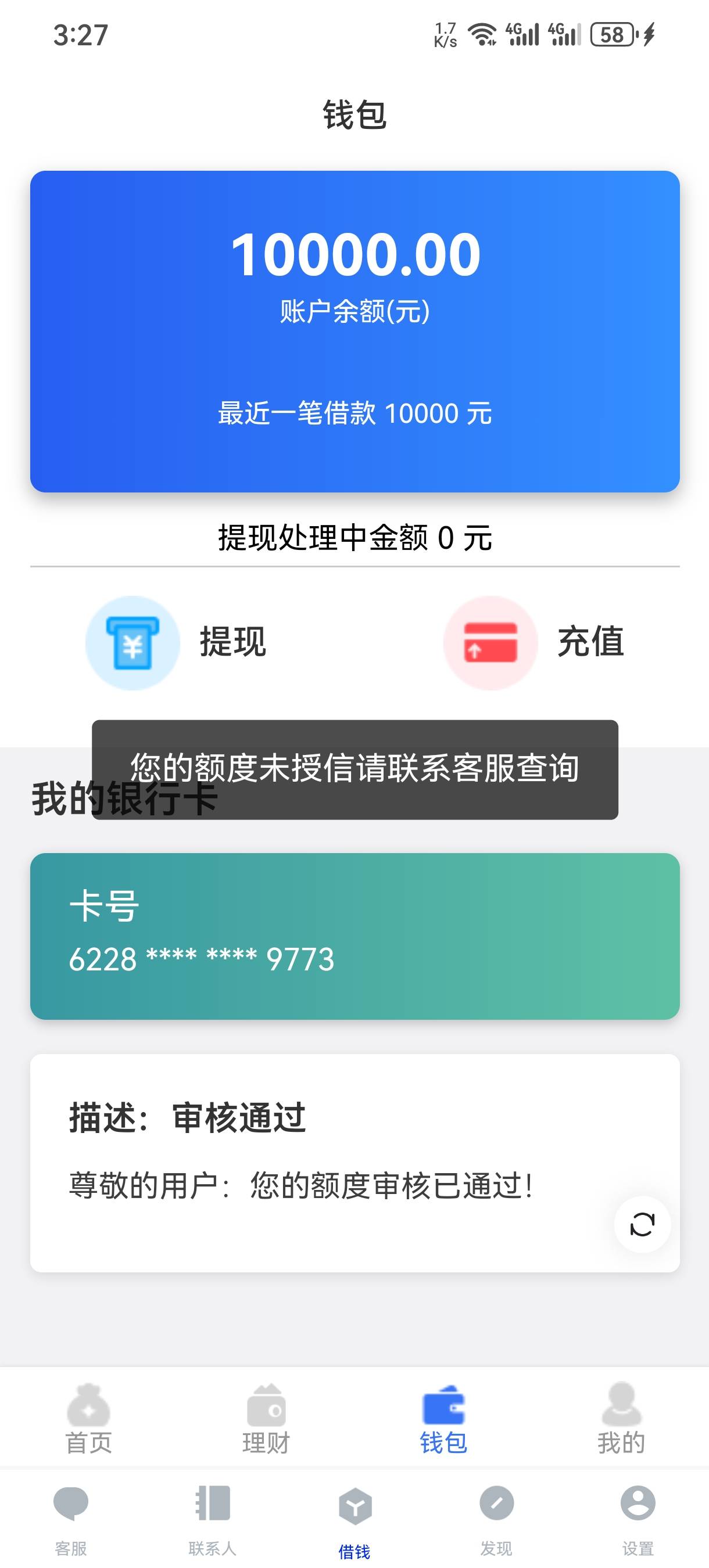Open the 联系人 tab
This screenshot has width=709, height=1568.
click(213, 1520)
